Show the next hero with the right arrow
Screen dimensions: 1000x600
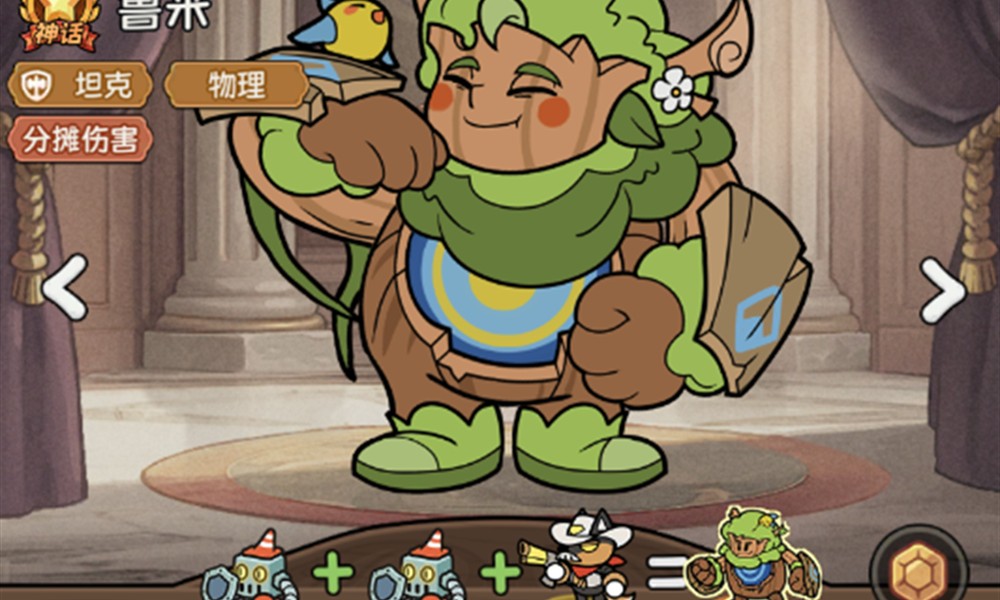941,290
